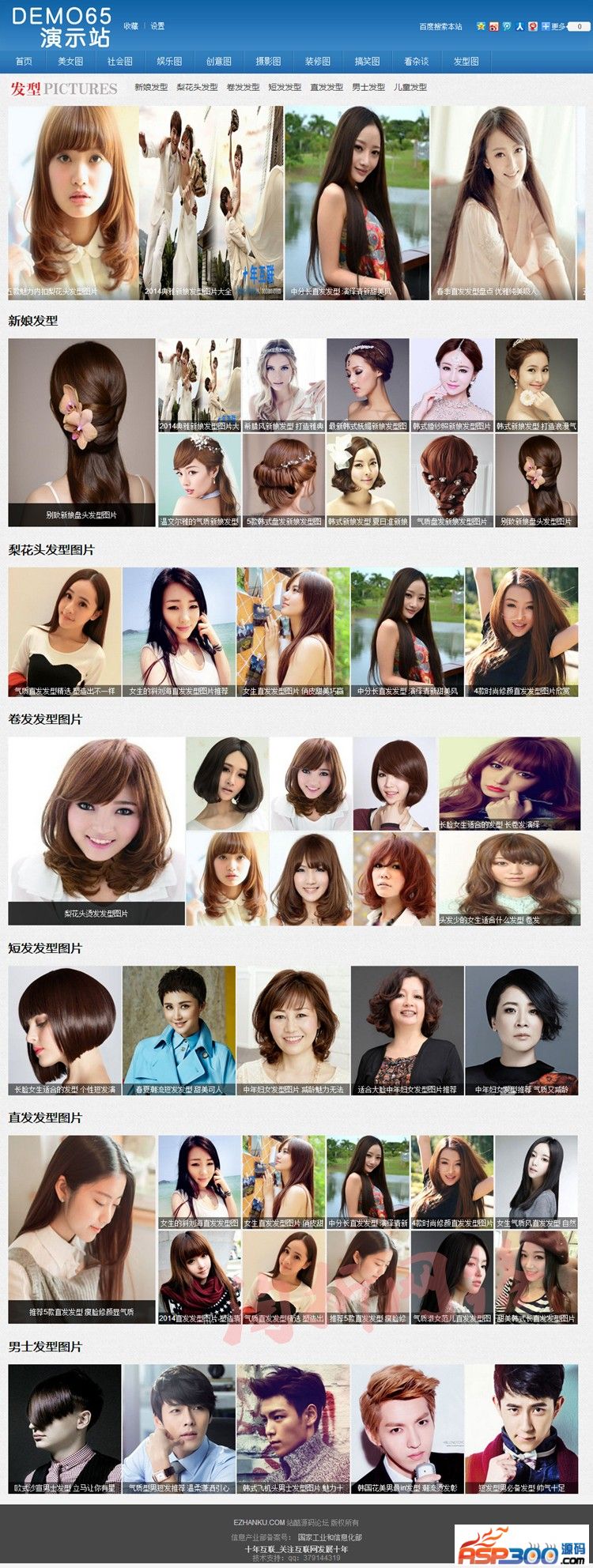593x1568 pixels.
Task: Open the 装修图 section
Action: tap(317, 62)
